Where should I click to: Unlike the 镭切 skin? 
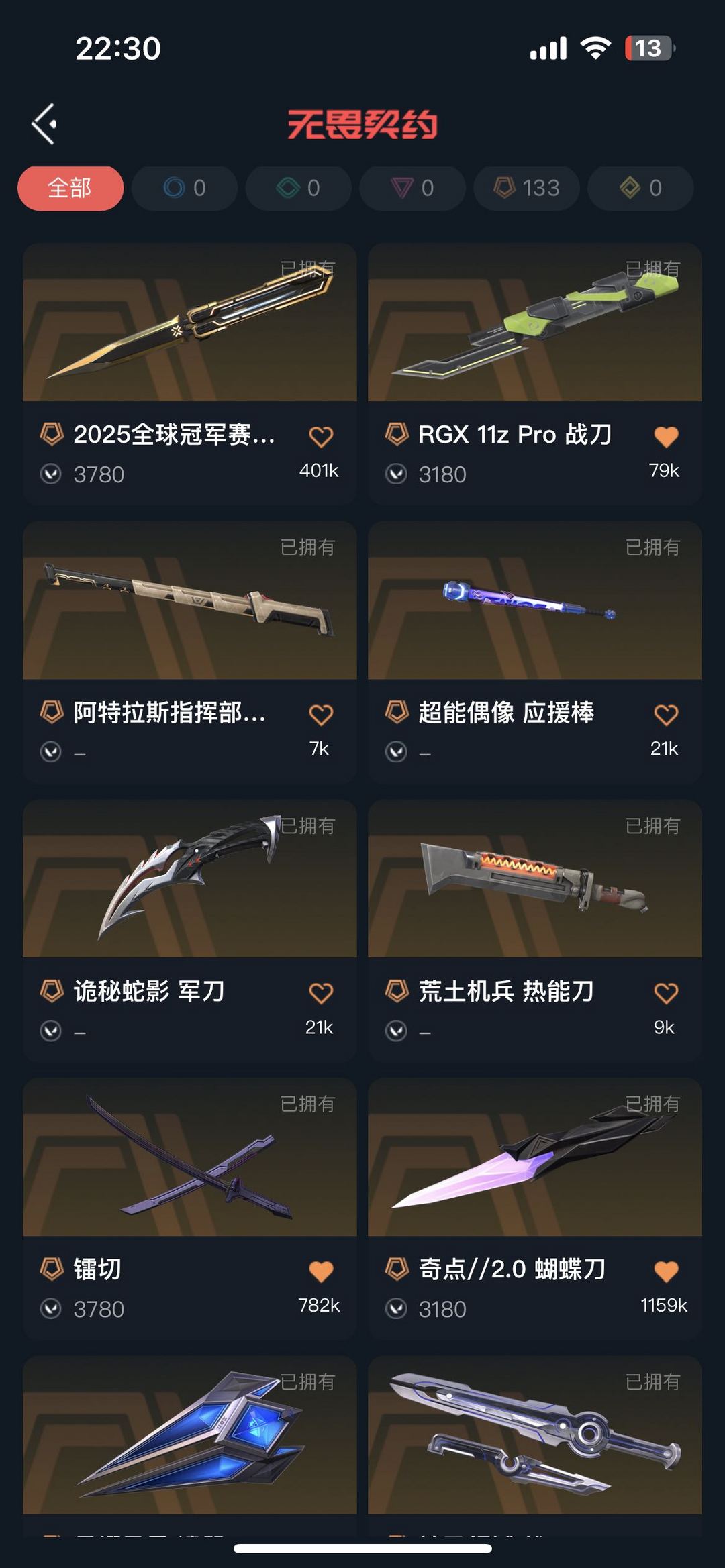[321, 1271]
